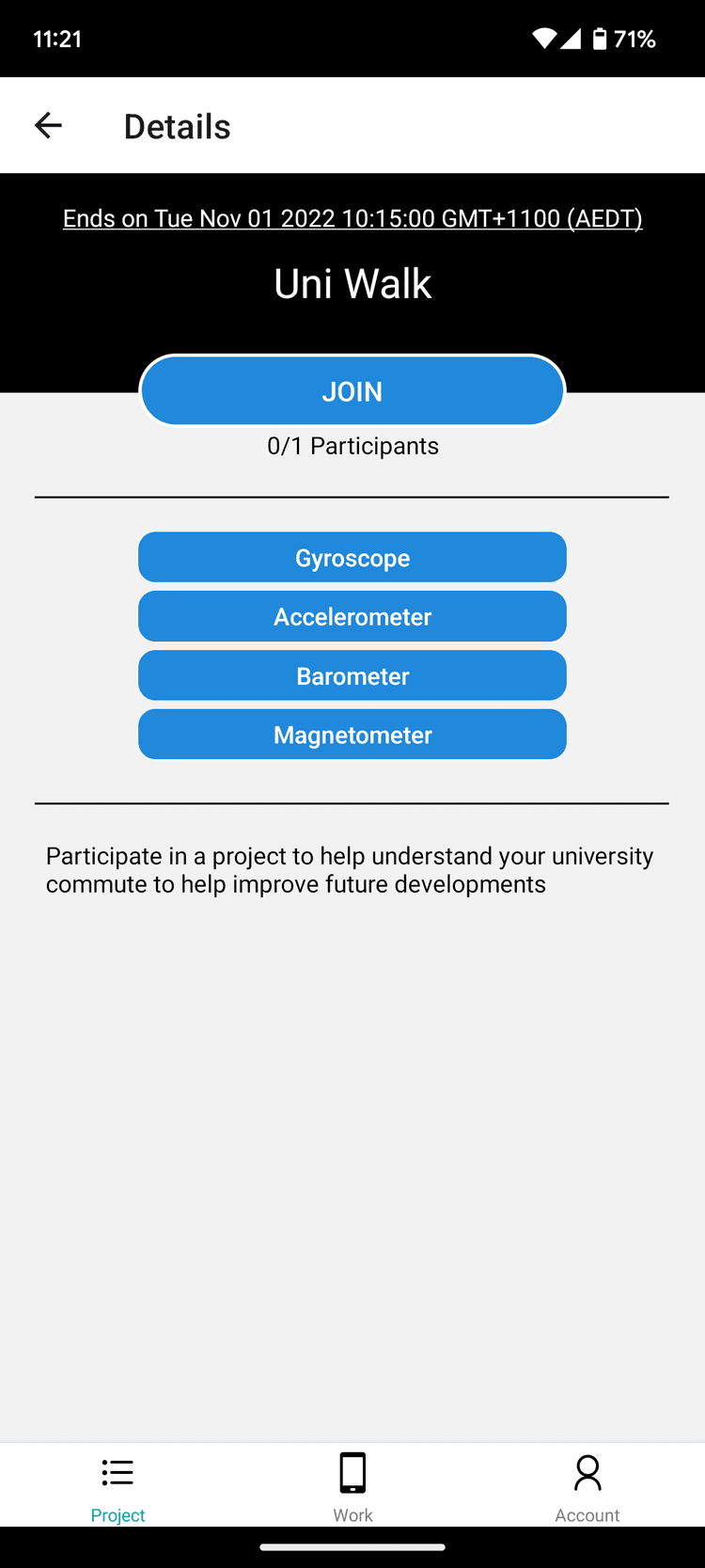Tap the Accelerometer sensor button
705x1568 pixels.
click(352, 617)
